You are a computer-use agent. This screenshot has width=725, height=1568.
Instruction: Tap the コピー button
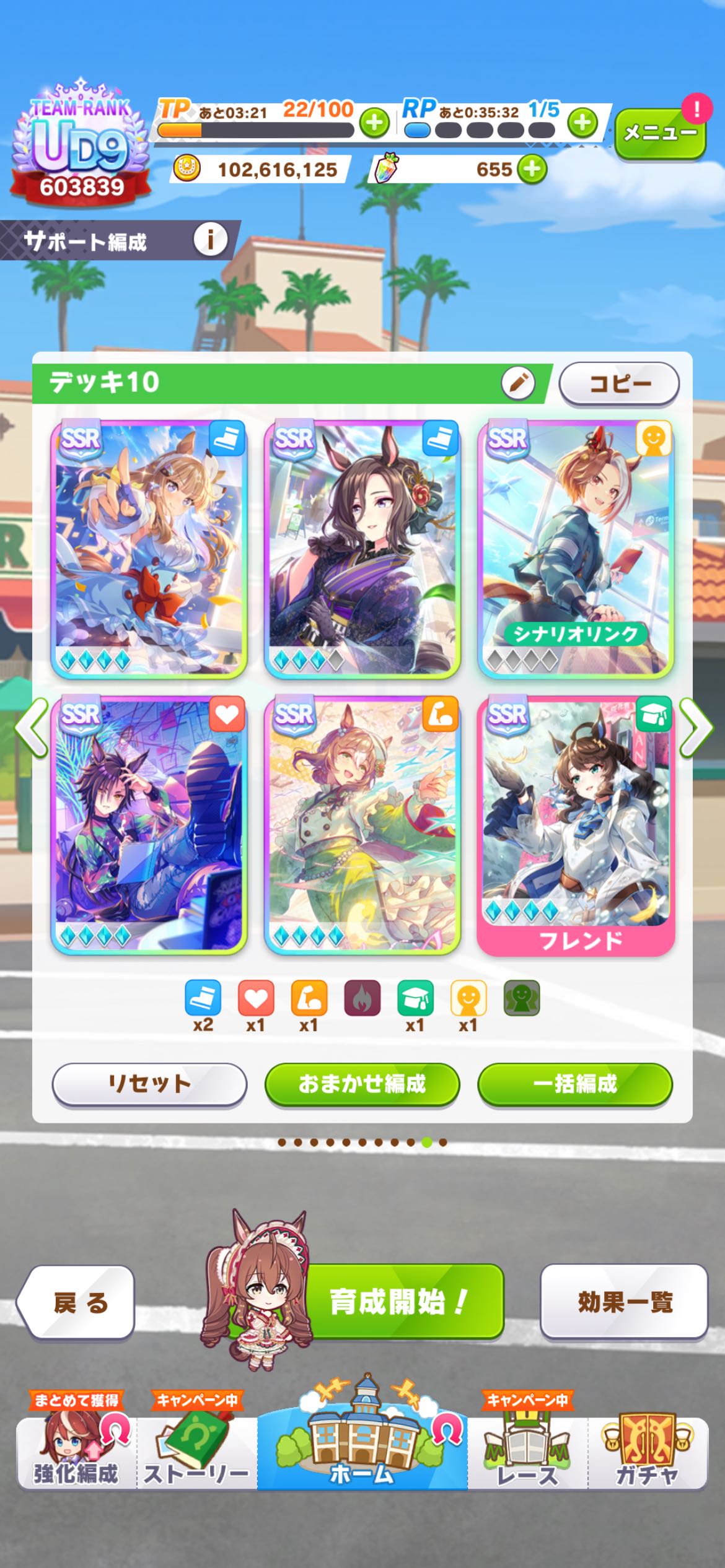point(618,384)
